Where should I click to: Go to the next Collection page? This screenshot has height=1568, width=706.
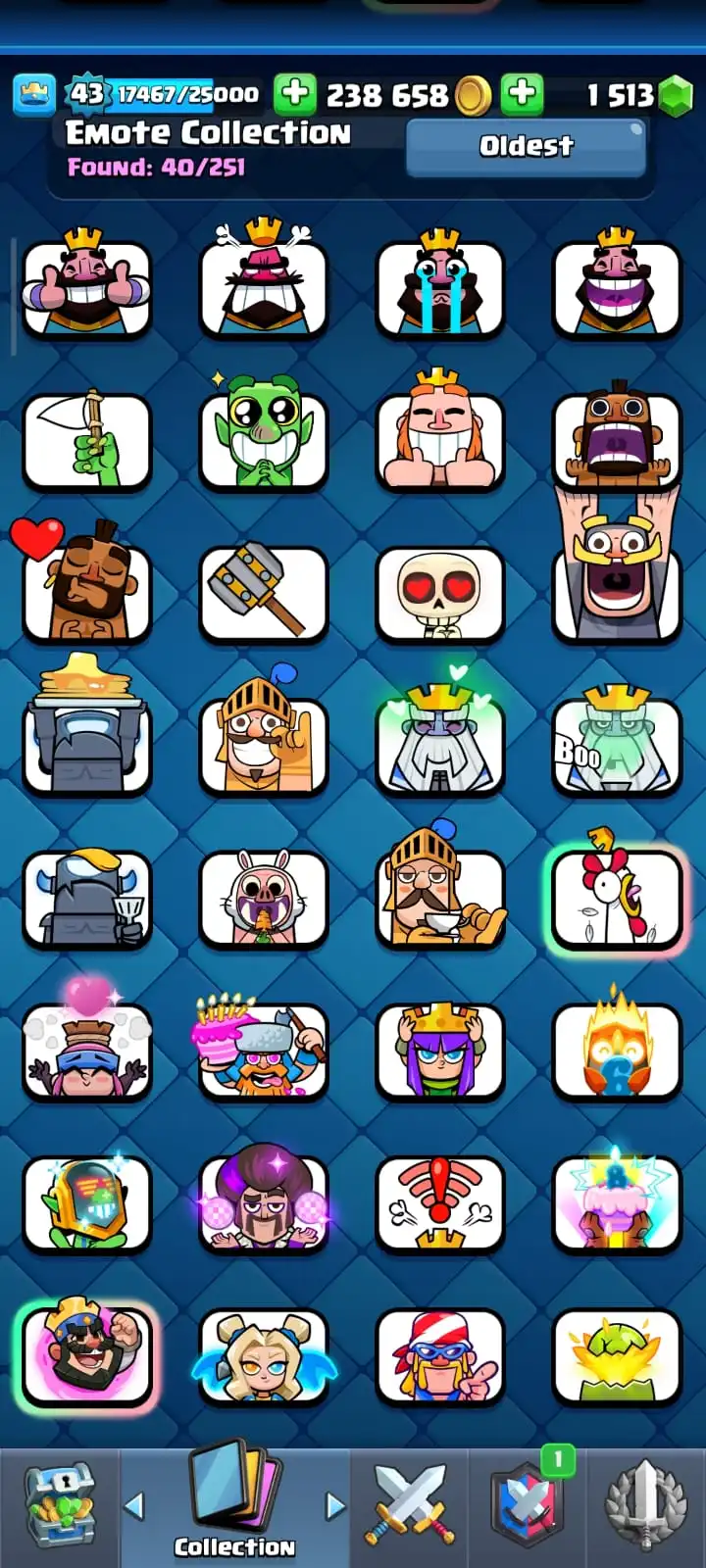335,1505
